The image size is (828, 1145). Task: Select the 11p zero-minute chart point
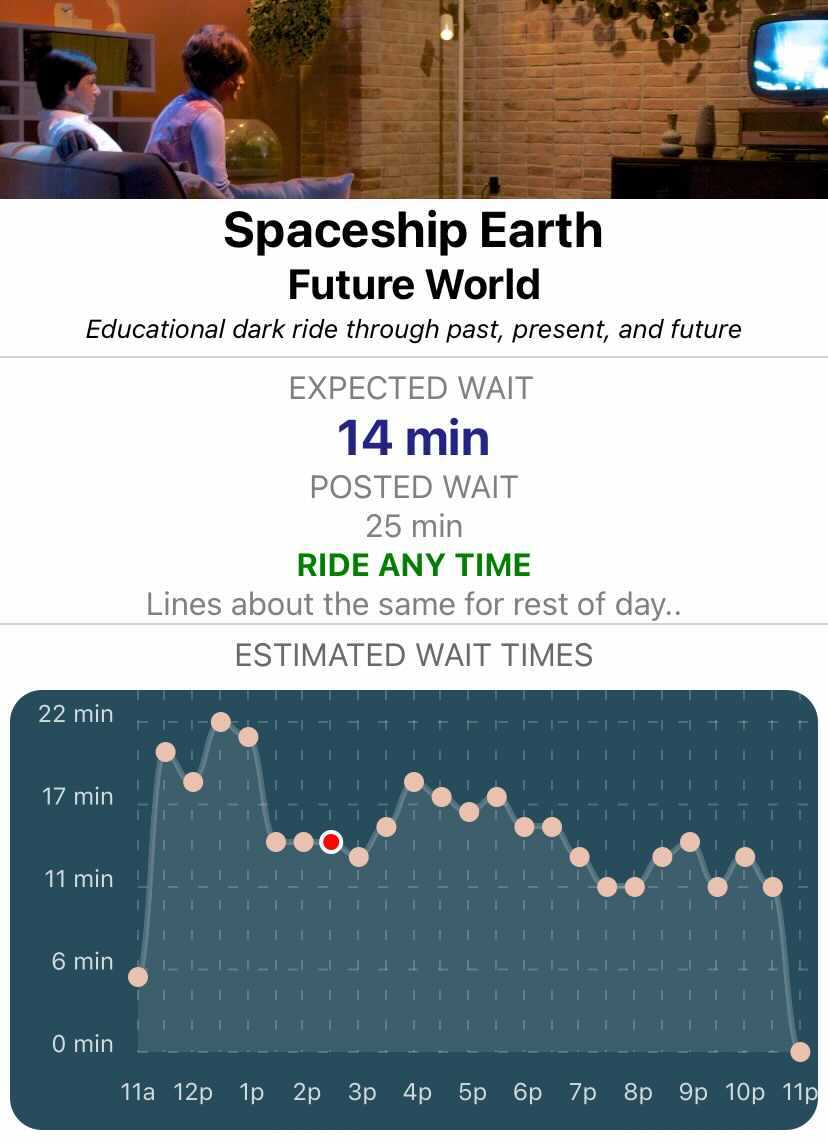point(800,1051)
